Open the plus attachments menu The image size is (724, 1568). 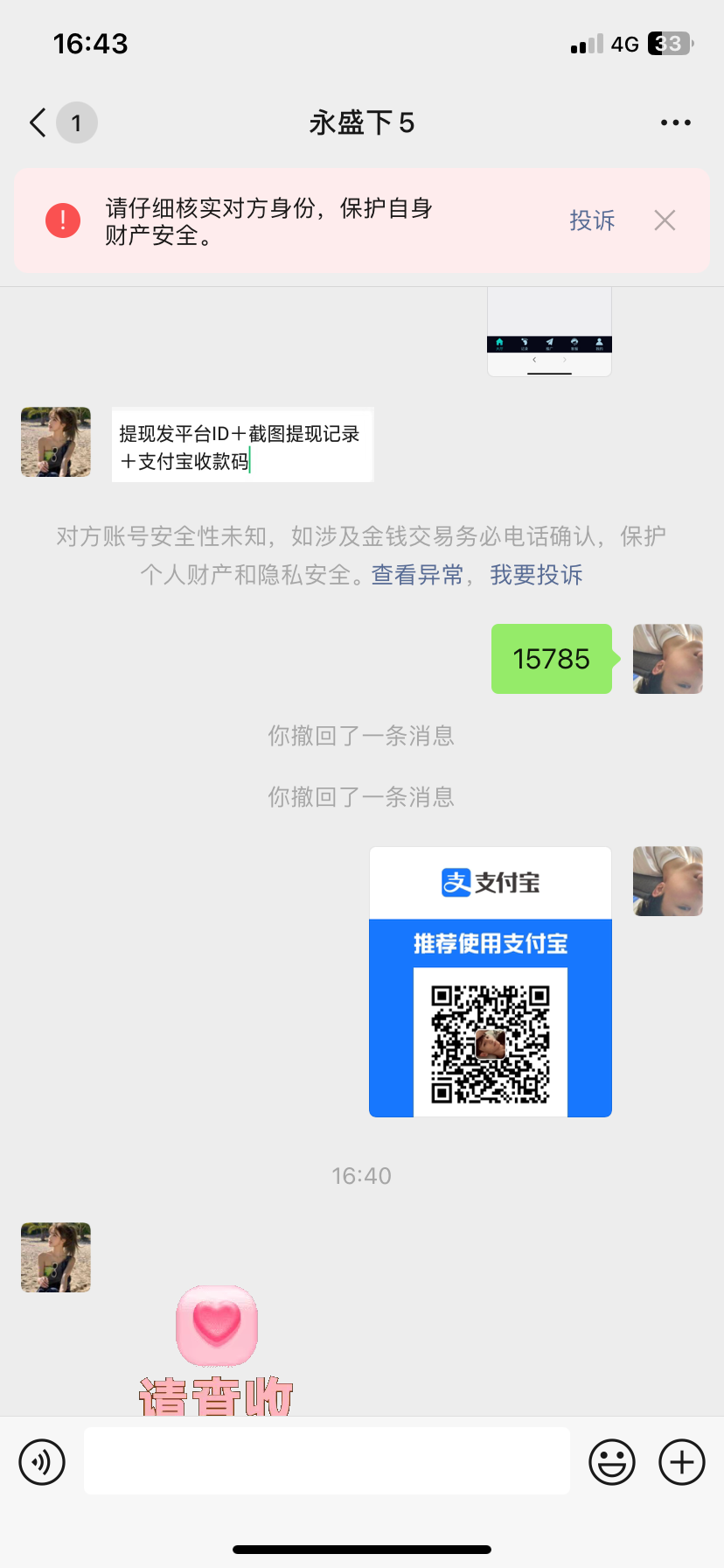coord(682,1462)
